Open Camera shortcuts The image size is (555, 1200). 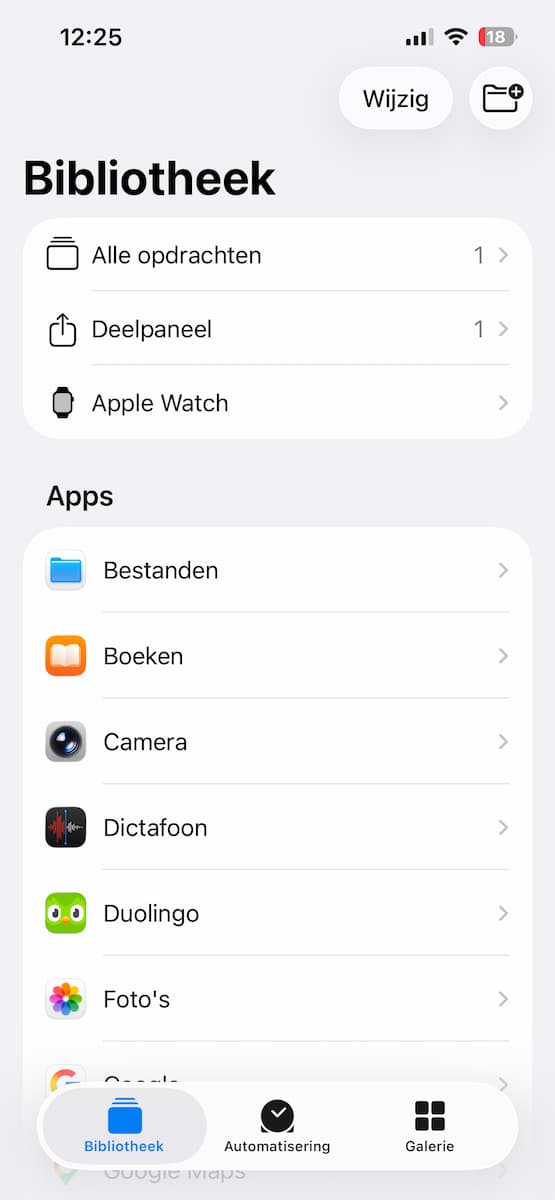277,742
